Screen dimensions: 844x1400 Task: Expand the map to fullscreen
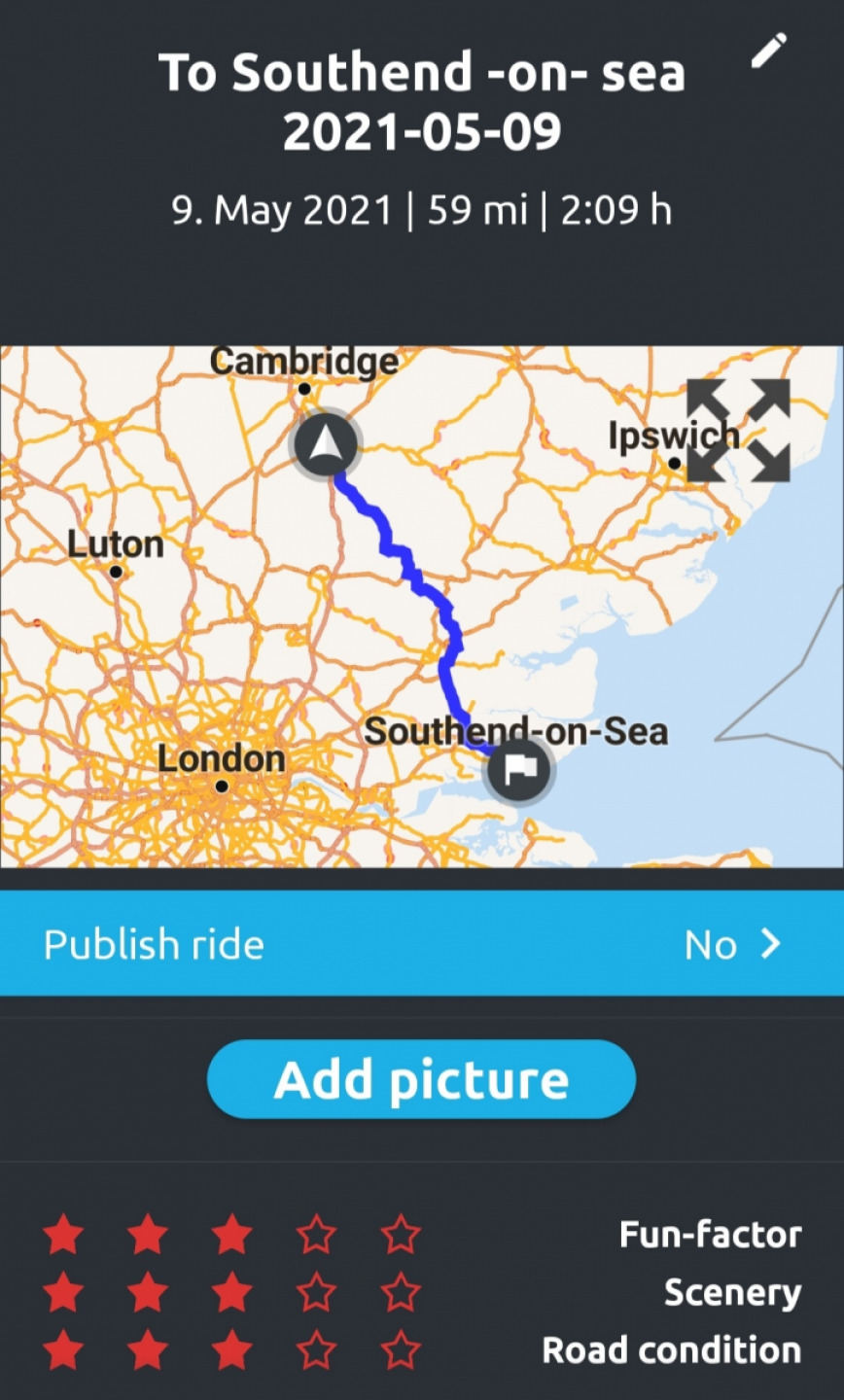tap(738, 430)
